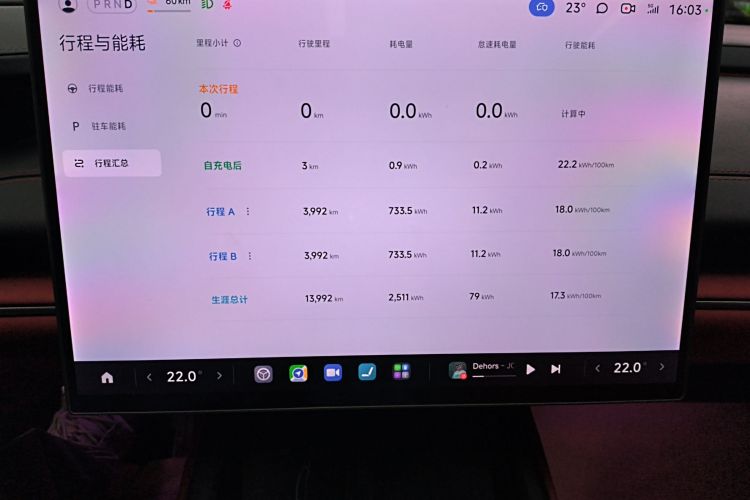Open the user profile icon
The height and width of the screenshot is (500, 750).
(68, 5)
